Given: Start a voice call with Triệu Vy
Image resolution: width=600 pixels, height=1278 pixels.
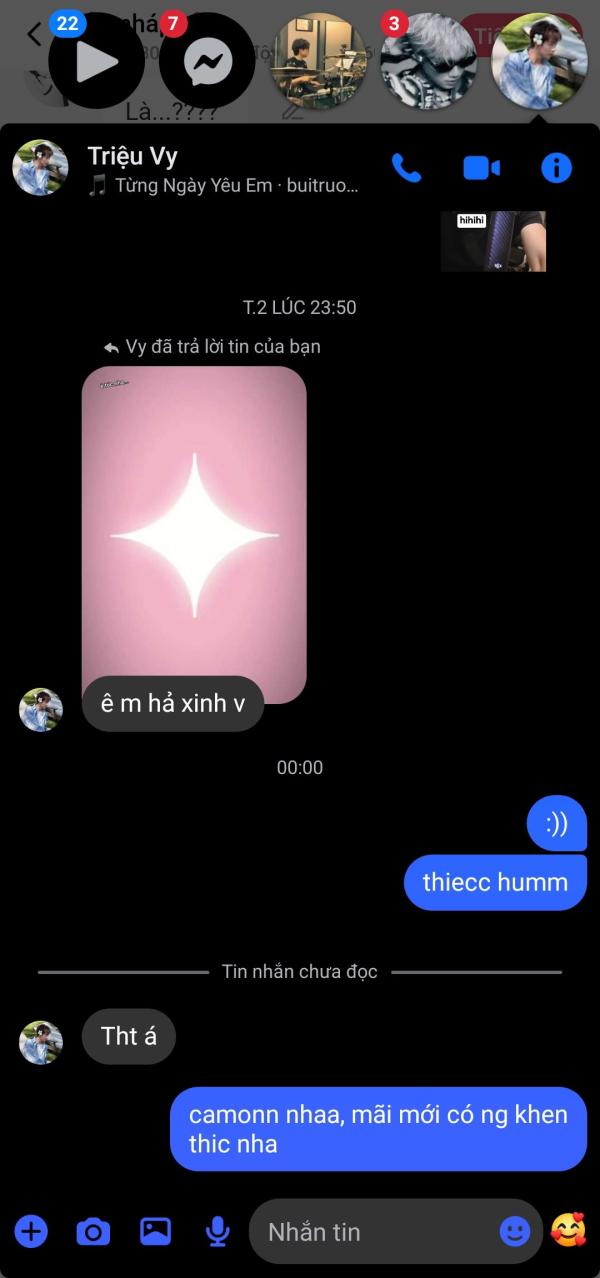Looking at the screenshot, I should (406, 168).
